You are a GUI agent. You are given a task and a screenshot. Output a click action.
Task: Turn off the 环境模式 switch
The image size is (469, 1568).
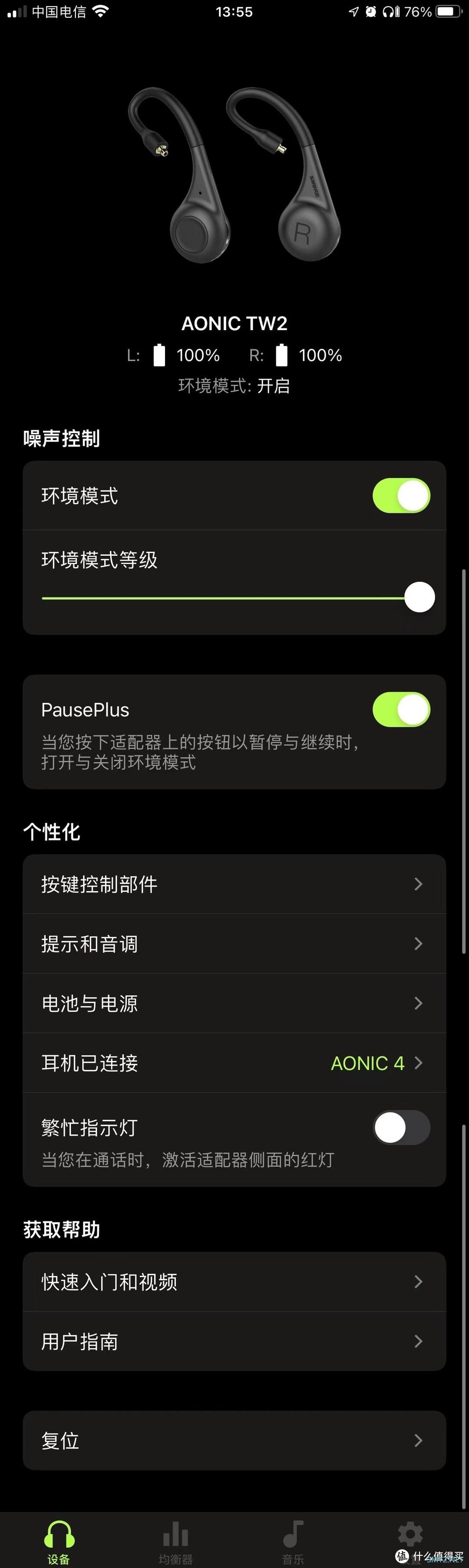click(401, 495)
